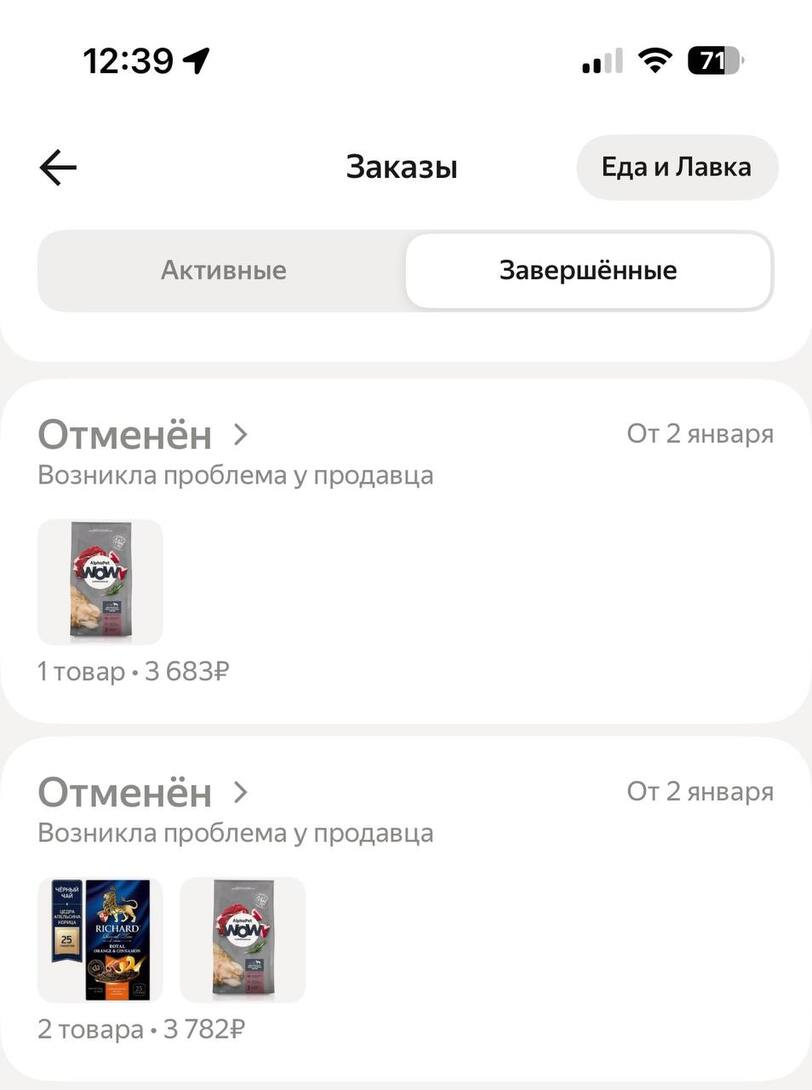Open the Еда и Лавка orders

[x=676, y=167]
